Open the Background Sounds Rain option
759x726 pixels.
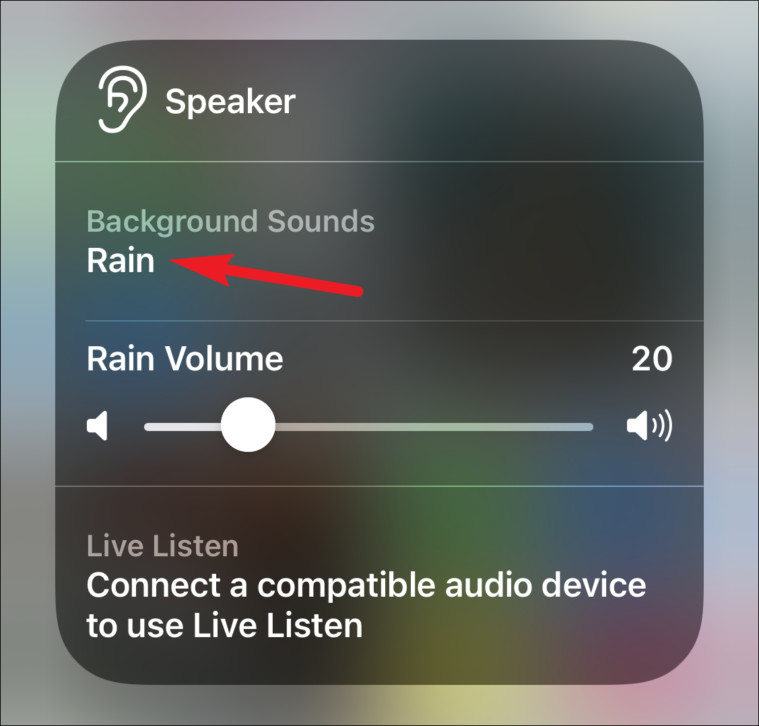pyautogui.click(x=122, y=261)
